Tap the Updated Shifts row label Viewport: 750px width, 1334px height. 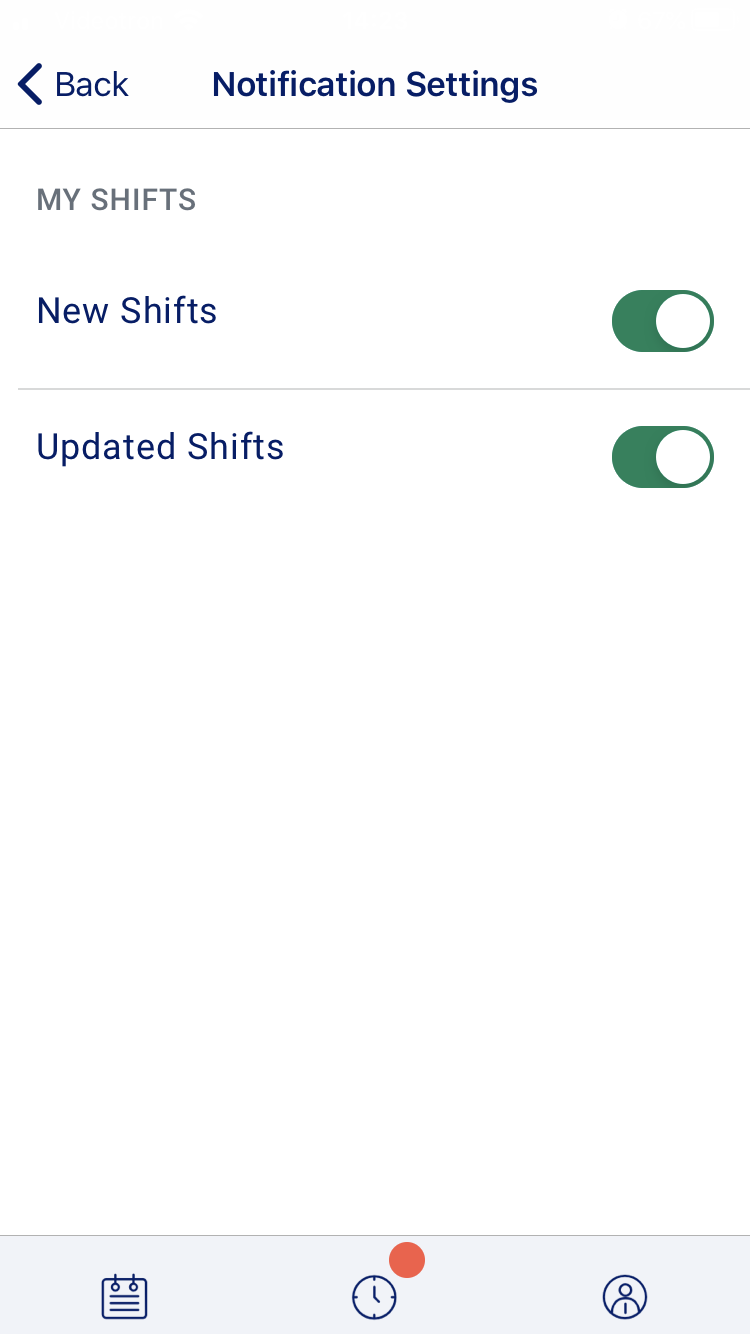pyautogui.click(x=160, y=447)
